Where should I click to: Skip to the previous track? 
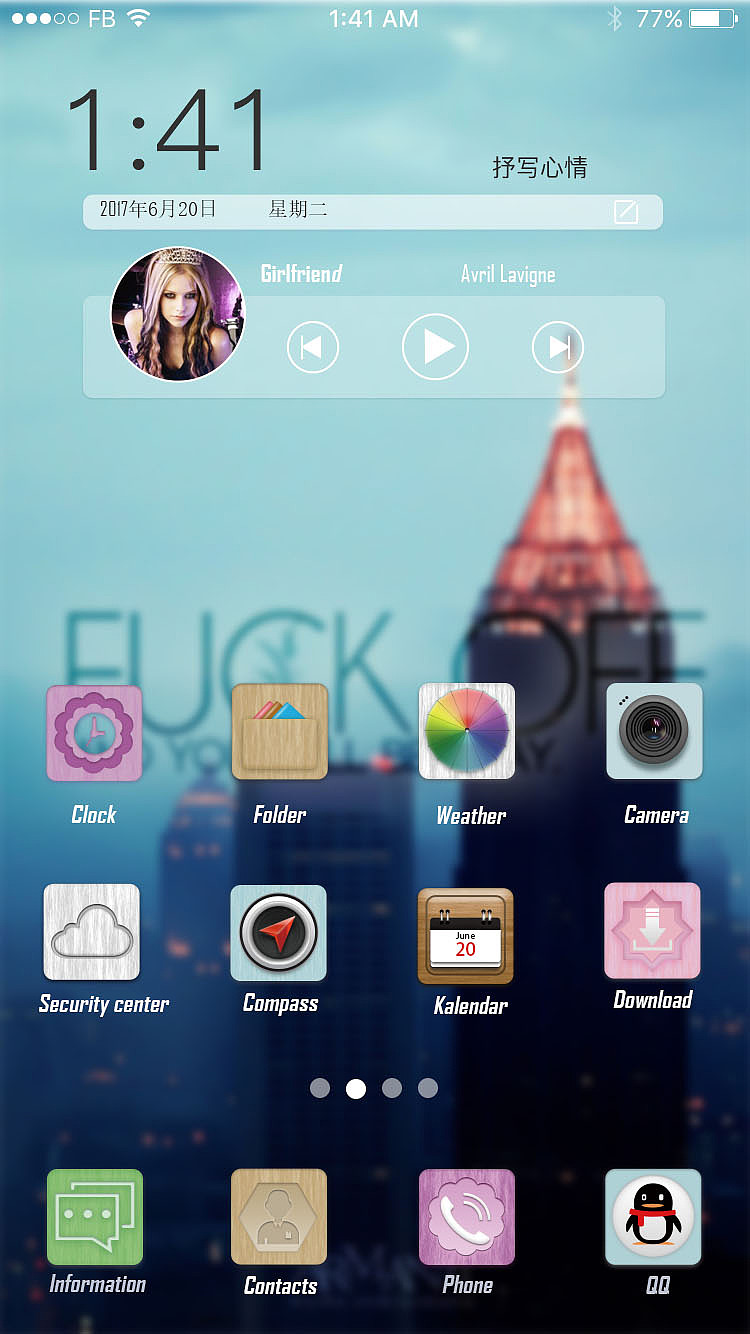[313, 348]
